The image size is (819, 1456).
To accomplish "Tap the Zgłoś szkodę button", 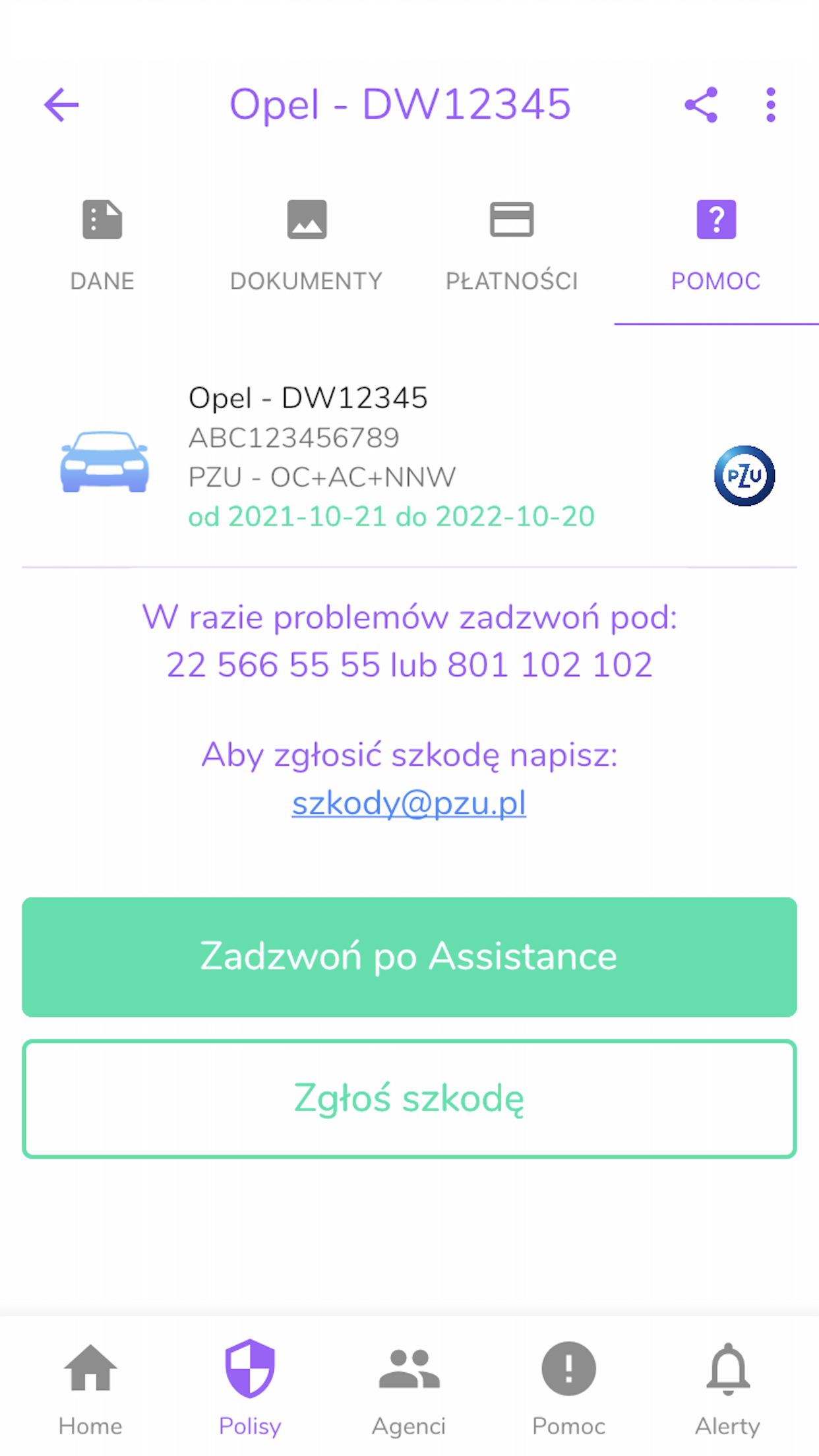I will click(409, 1099).
